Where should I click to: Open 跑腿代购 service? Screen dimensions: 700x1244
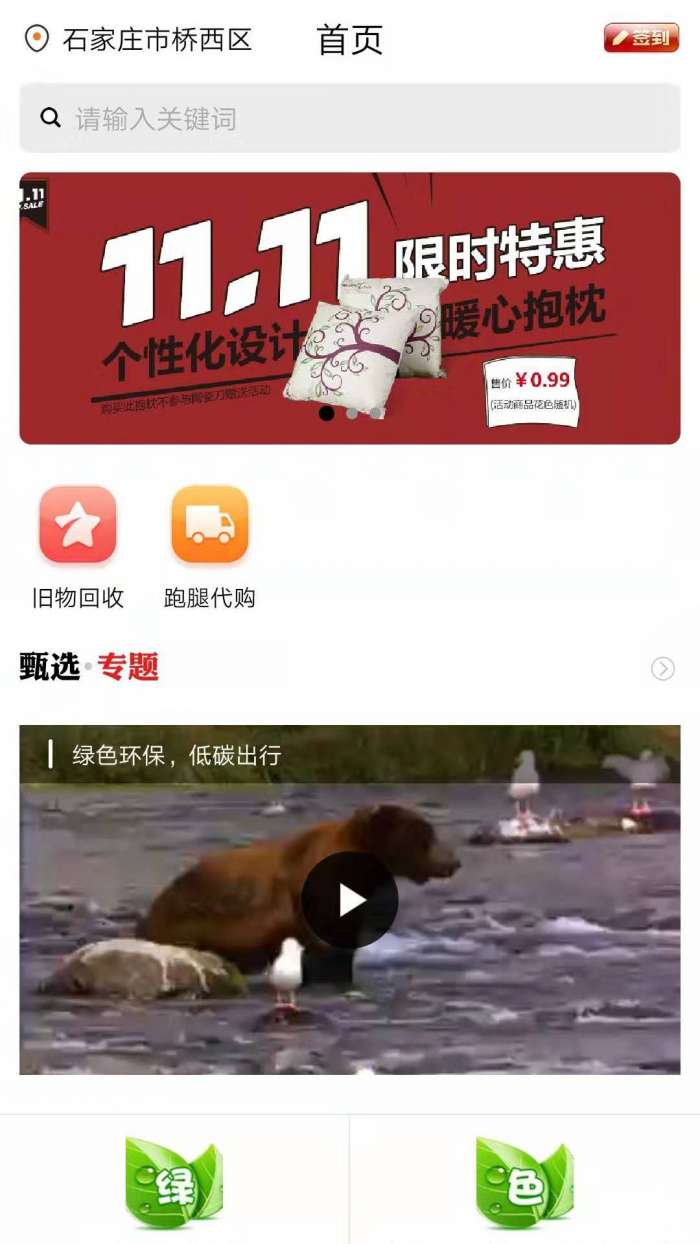point(210,546)
